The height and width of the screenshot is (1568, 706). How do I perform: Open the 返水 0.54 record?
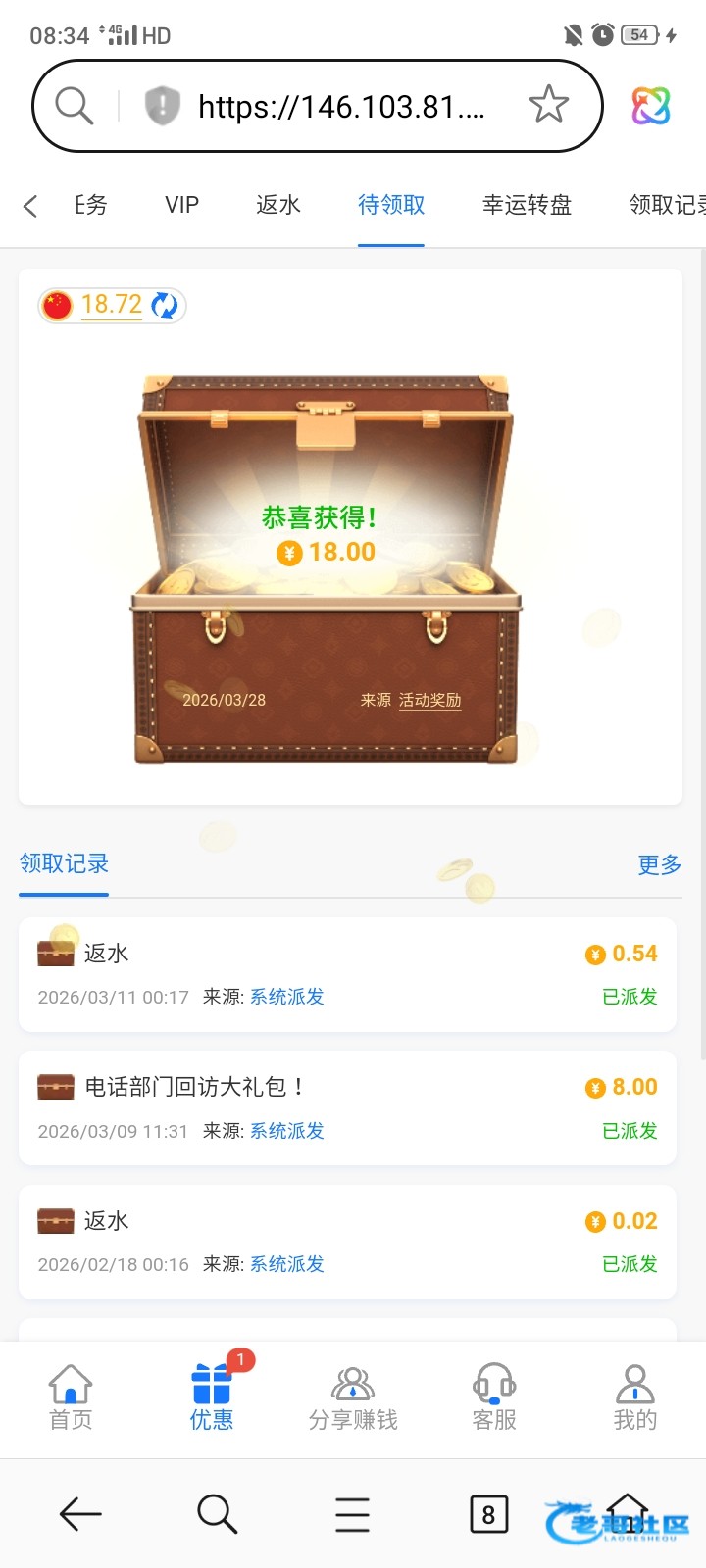point(347,974)
